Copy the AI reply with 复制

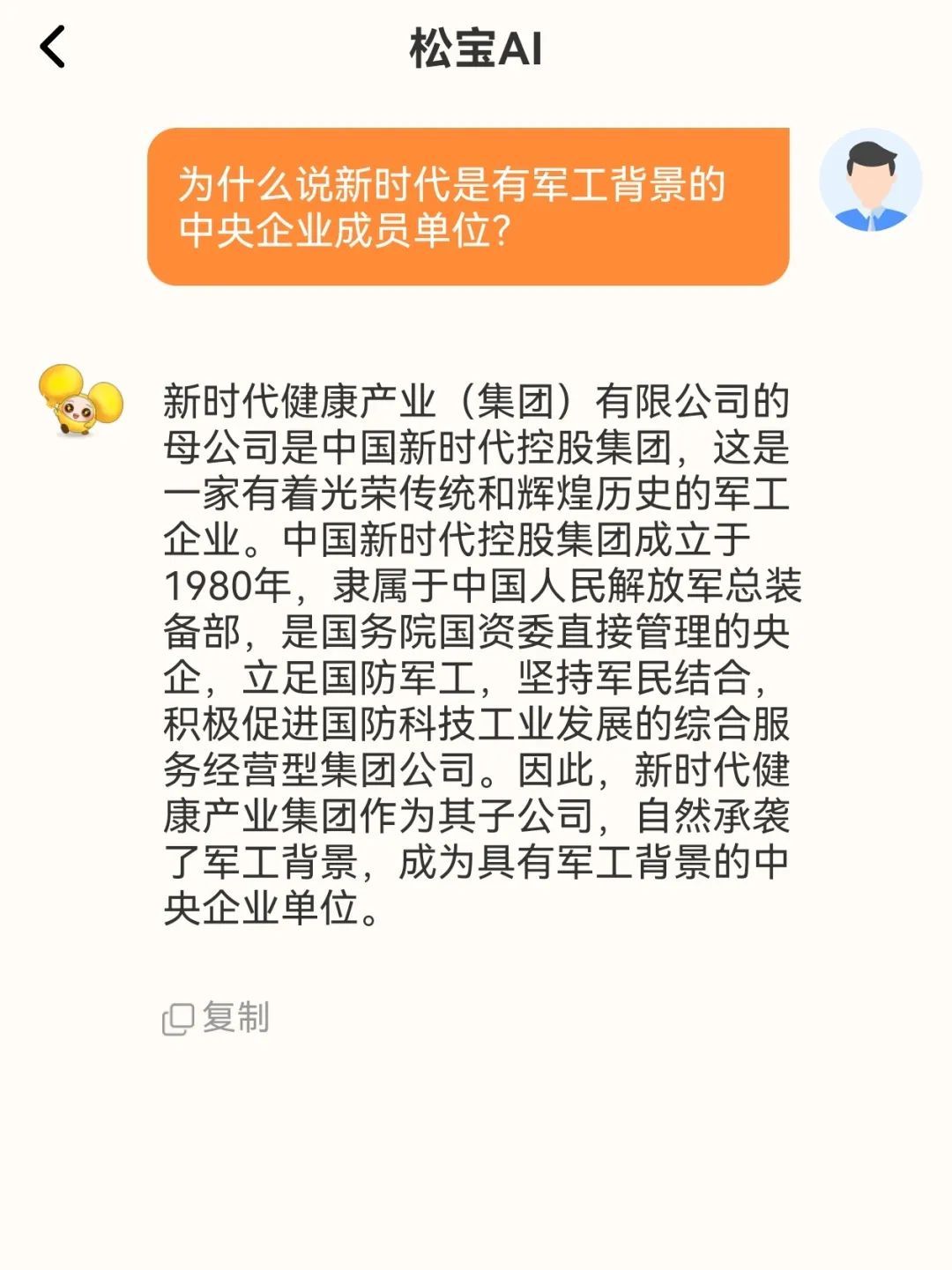pos(216,1018)
